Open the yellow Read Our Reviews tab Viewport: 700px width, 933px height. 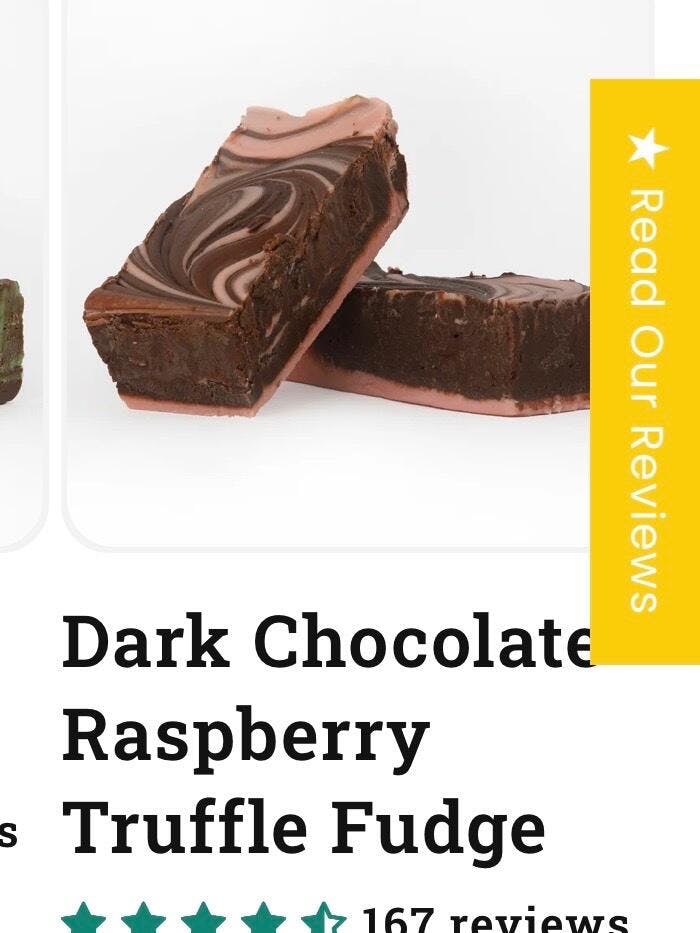(x=645, y=370)
